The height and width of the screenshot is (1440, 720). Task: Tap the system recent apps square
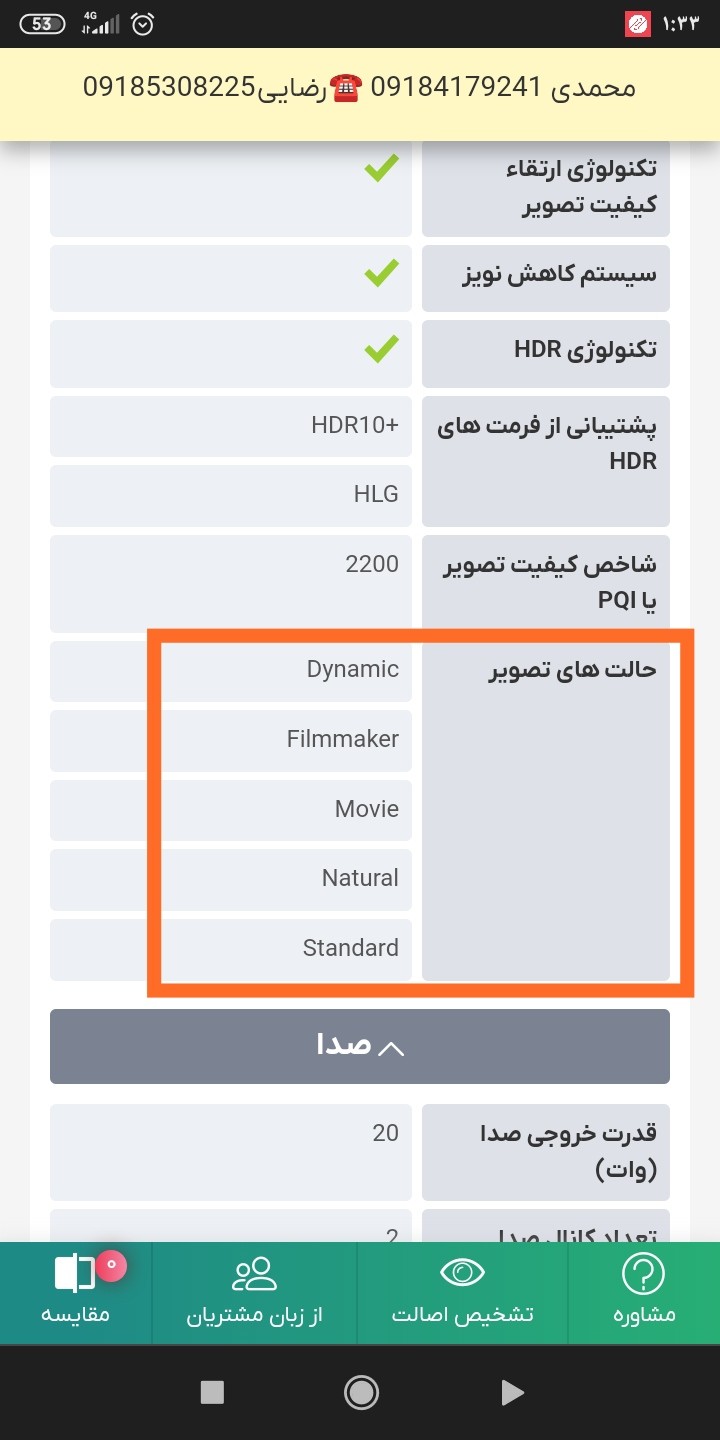pos(212,1392)
